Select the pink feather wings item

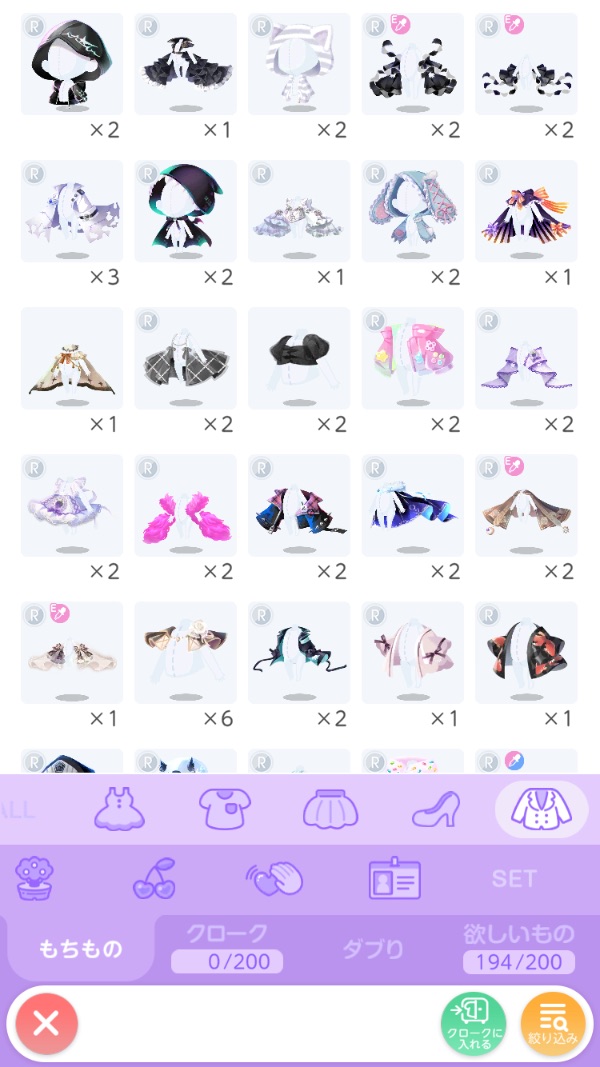186,505
